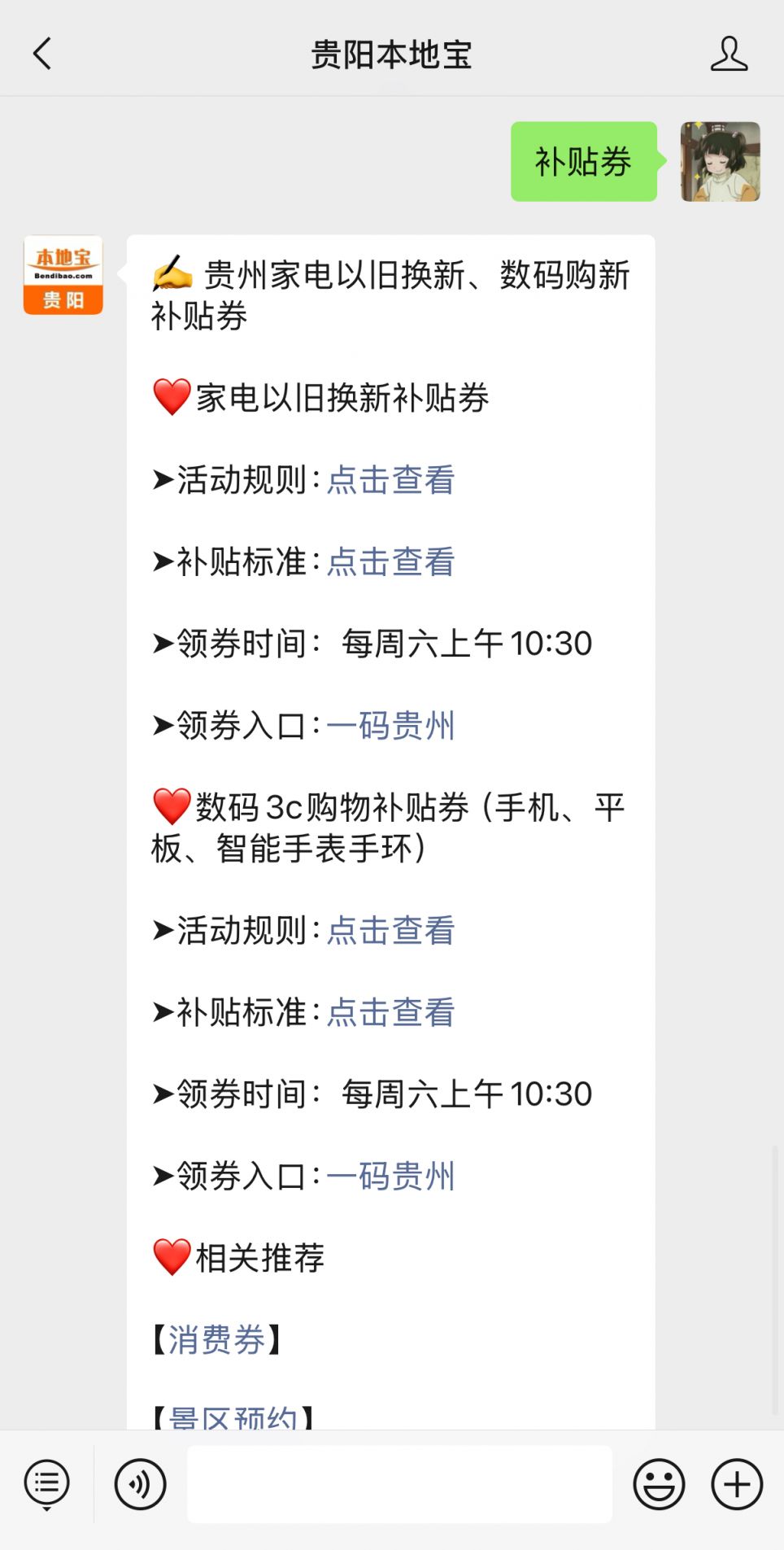Tap the 贵阳本地宝 account avatar
This screenshot has width=784, height=1550.
(x=63, y=275)
